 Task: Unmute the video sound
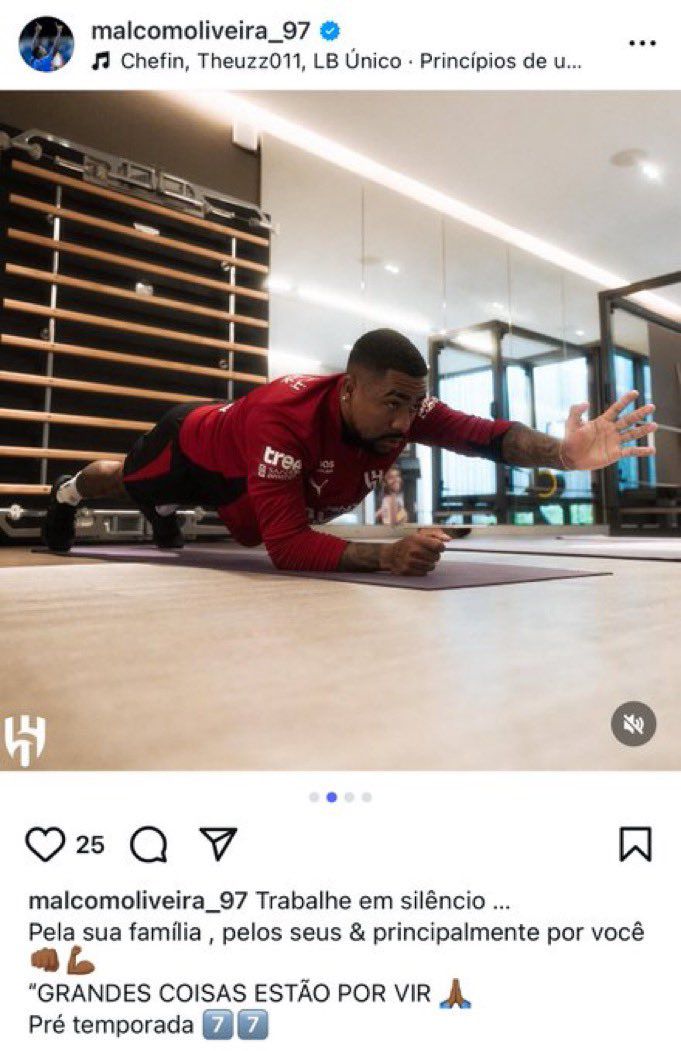[633, 724]
